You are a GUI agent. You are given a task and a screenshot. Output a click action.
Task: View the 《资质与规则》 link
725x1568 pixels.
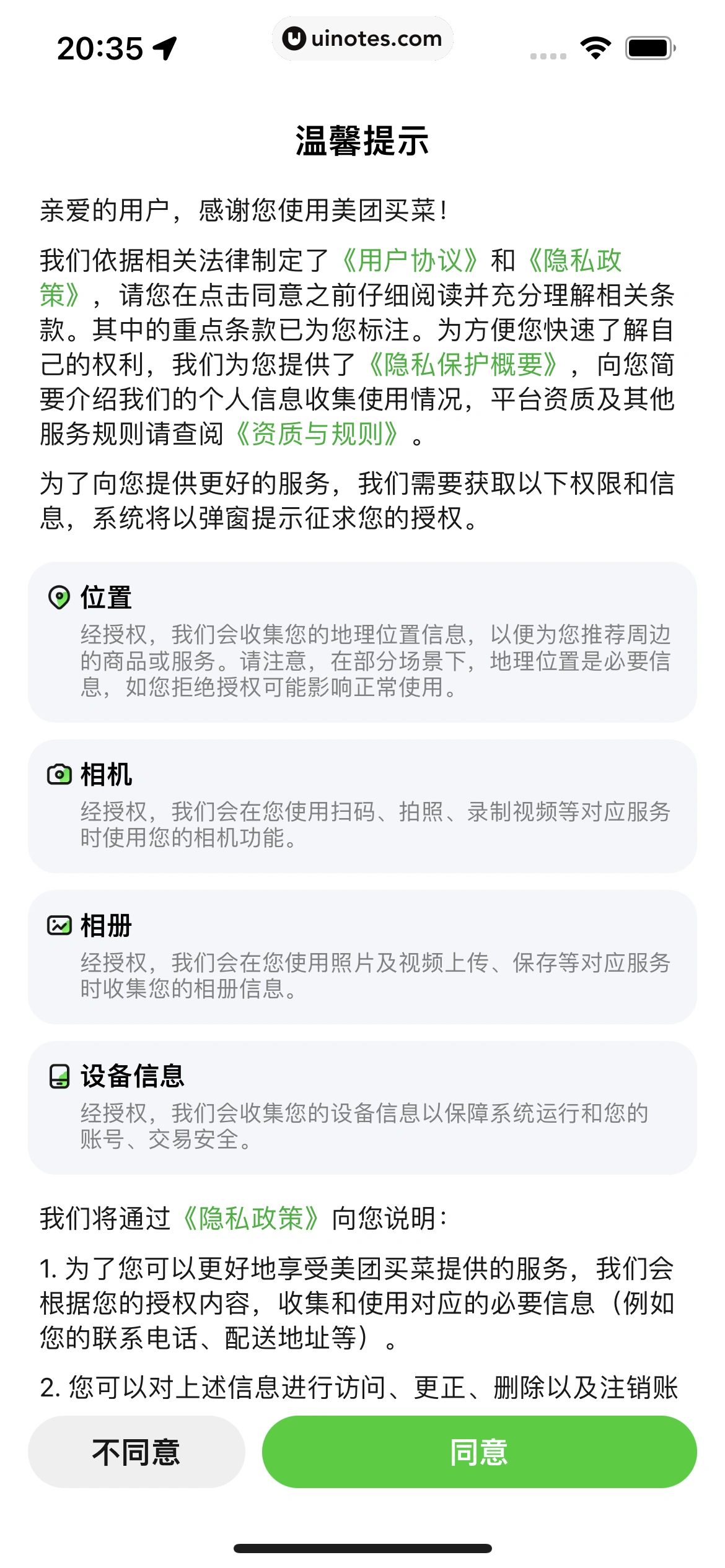(x=317, y=434)
